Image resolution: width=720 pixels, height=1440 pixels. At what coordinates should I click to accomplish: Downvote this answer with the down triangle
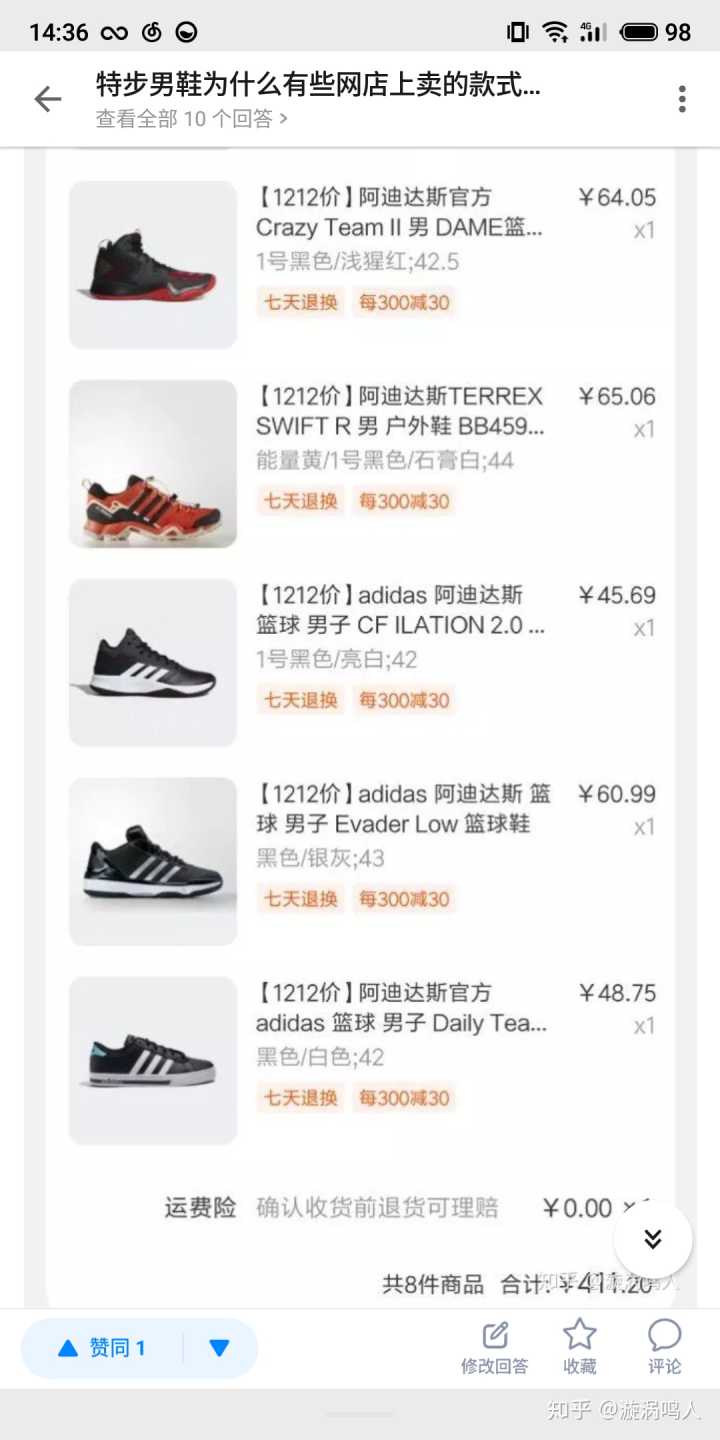tap(220, 1348)
